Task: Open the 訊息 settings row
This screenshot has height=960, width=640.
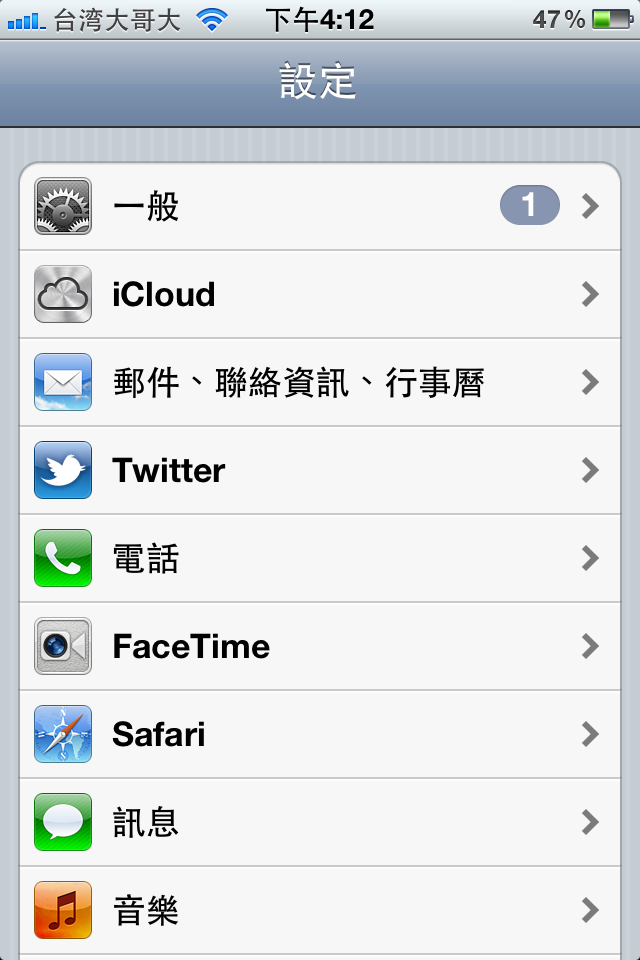Action: (x=320, y=823)
